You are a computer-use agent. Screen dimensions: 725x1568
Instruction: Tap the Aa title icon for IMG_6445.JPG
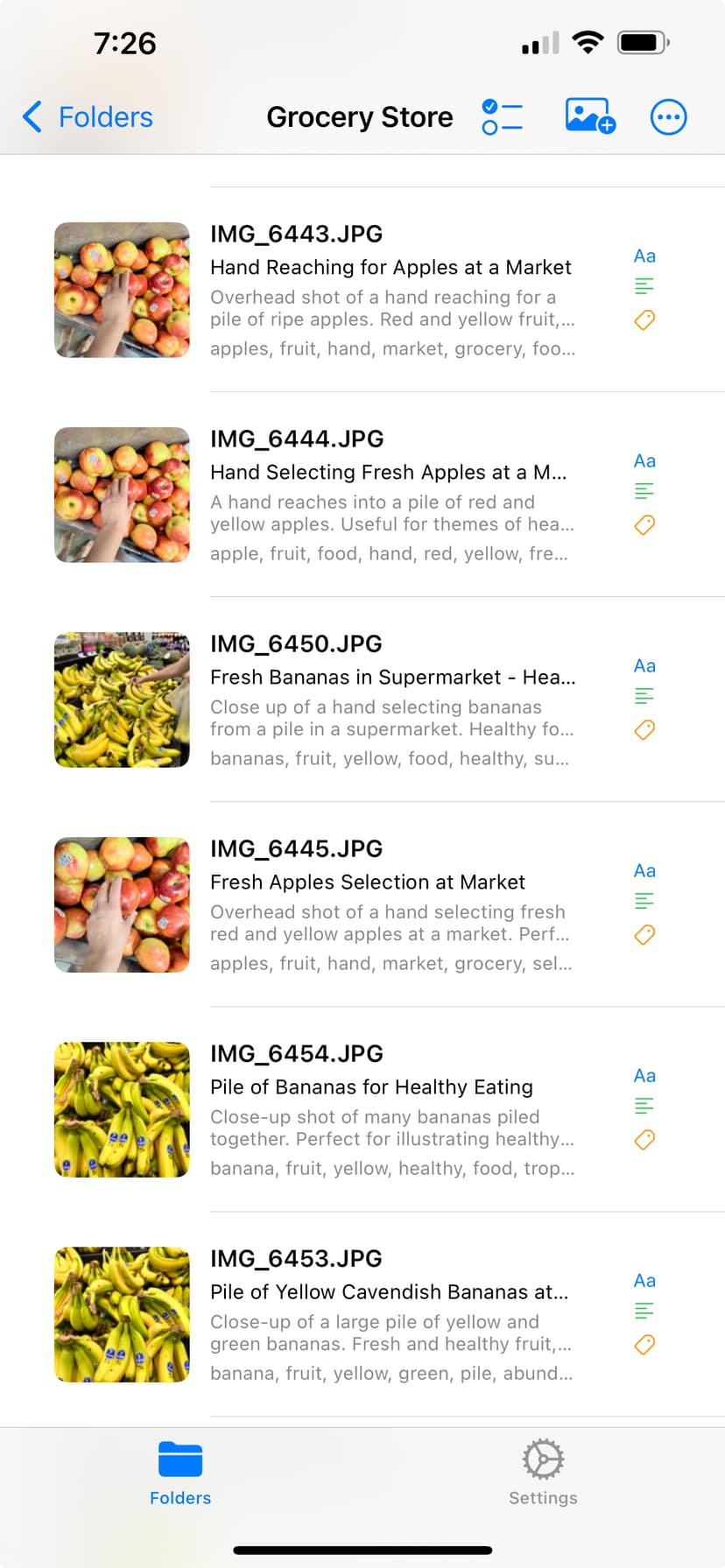644,869
